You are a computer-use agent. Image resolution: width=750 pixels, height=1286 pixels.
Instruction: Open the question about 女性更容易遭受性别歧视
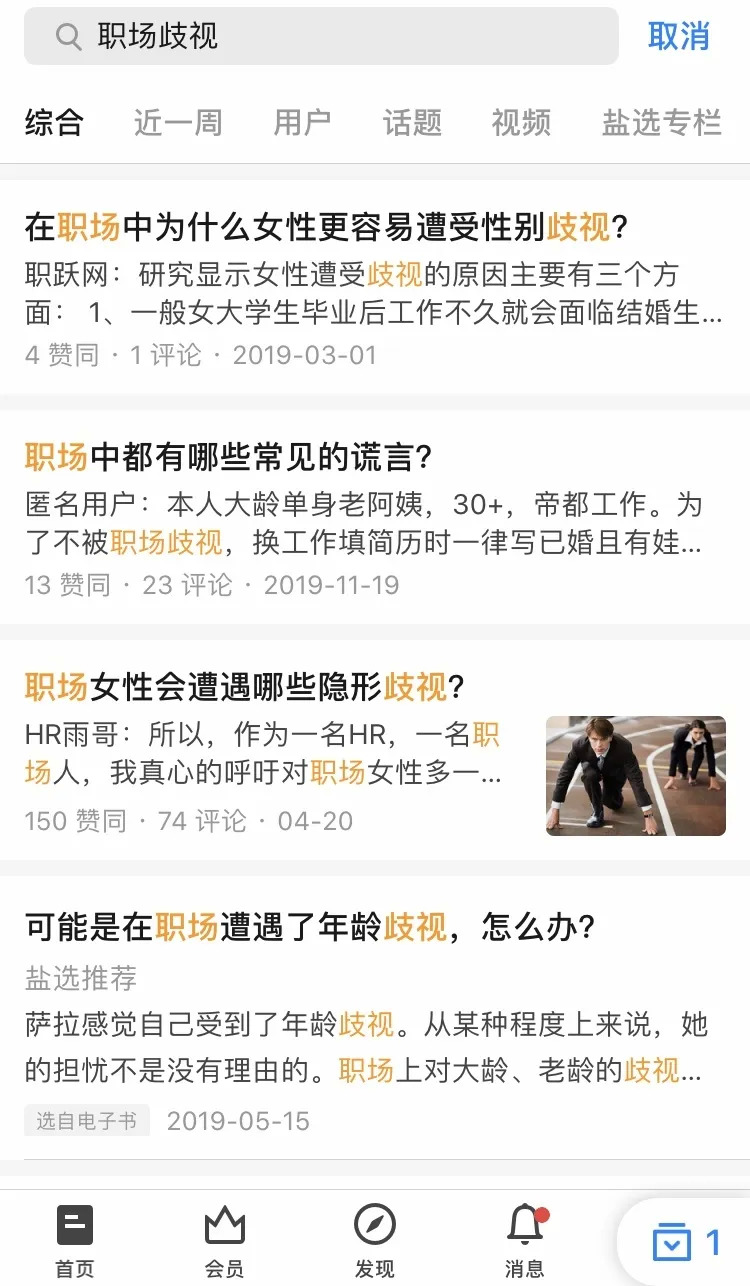click(326, 228)
